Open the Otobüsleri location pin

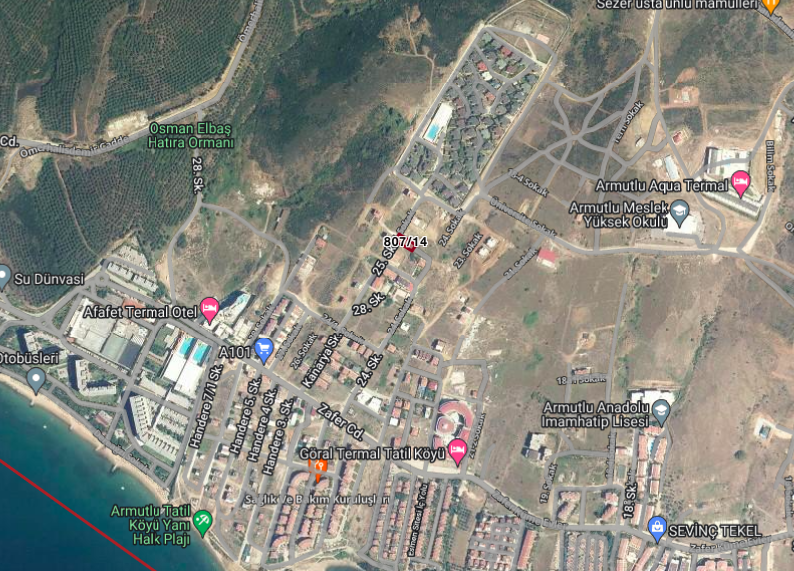tap(36, 379)
